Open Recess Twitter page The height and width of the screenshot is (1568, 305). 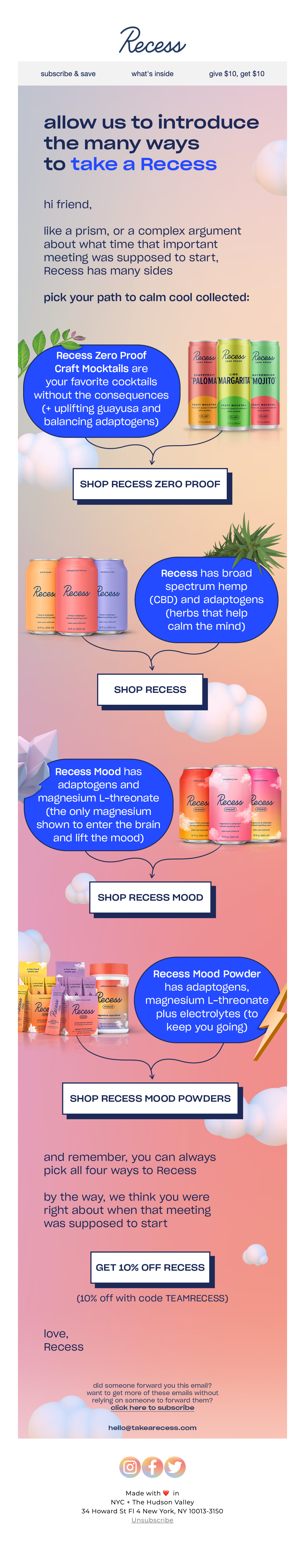pos(175,1467)
